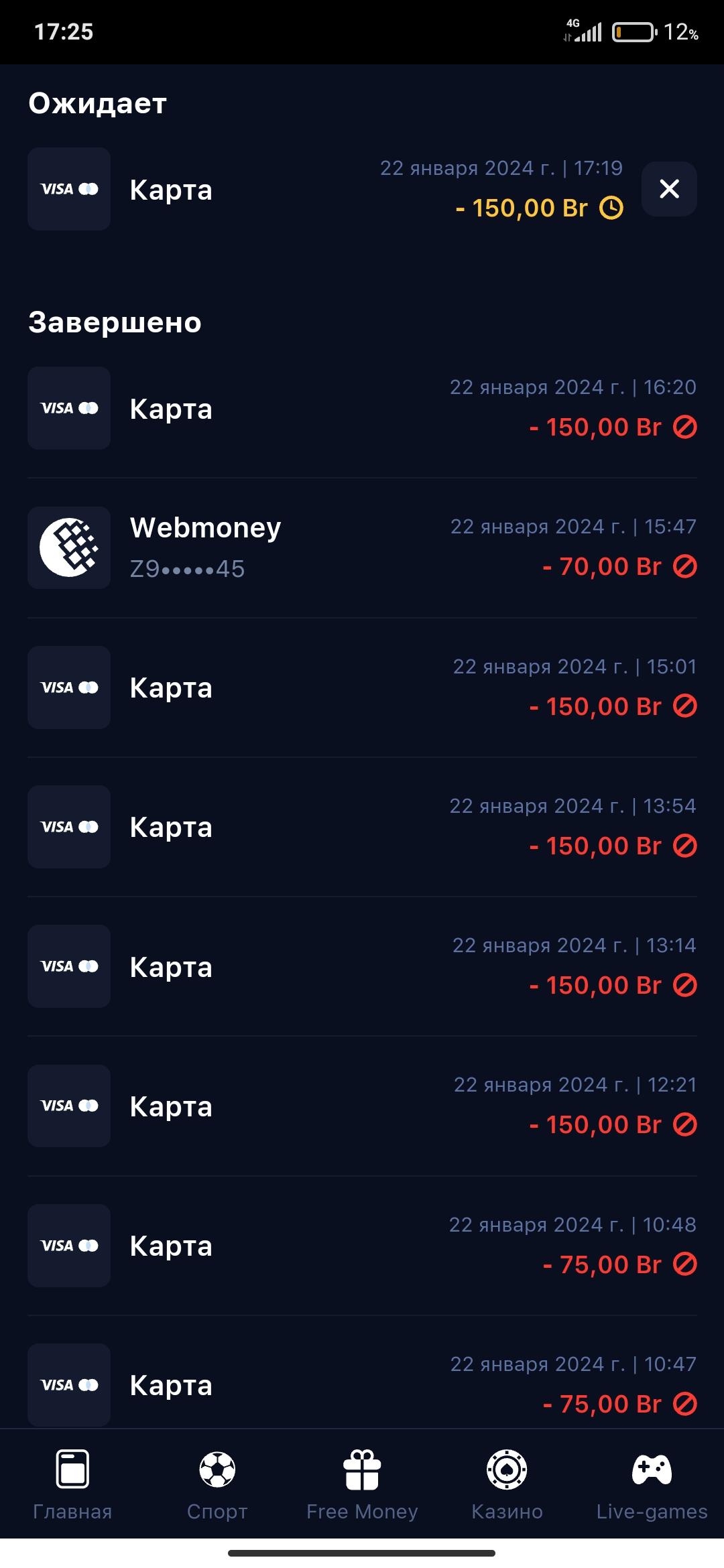Open the card transaction from 16:20
This screenshot has height=1568, width=724.
click(362, 408)
